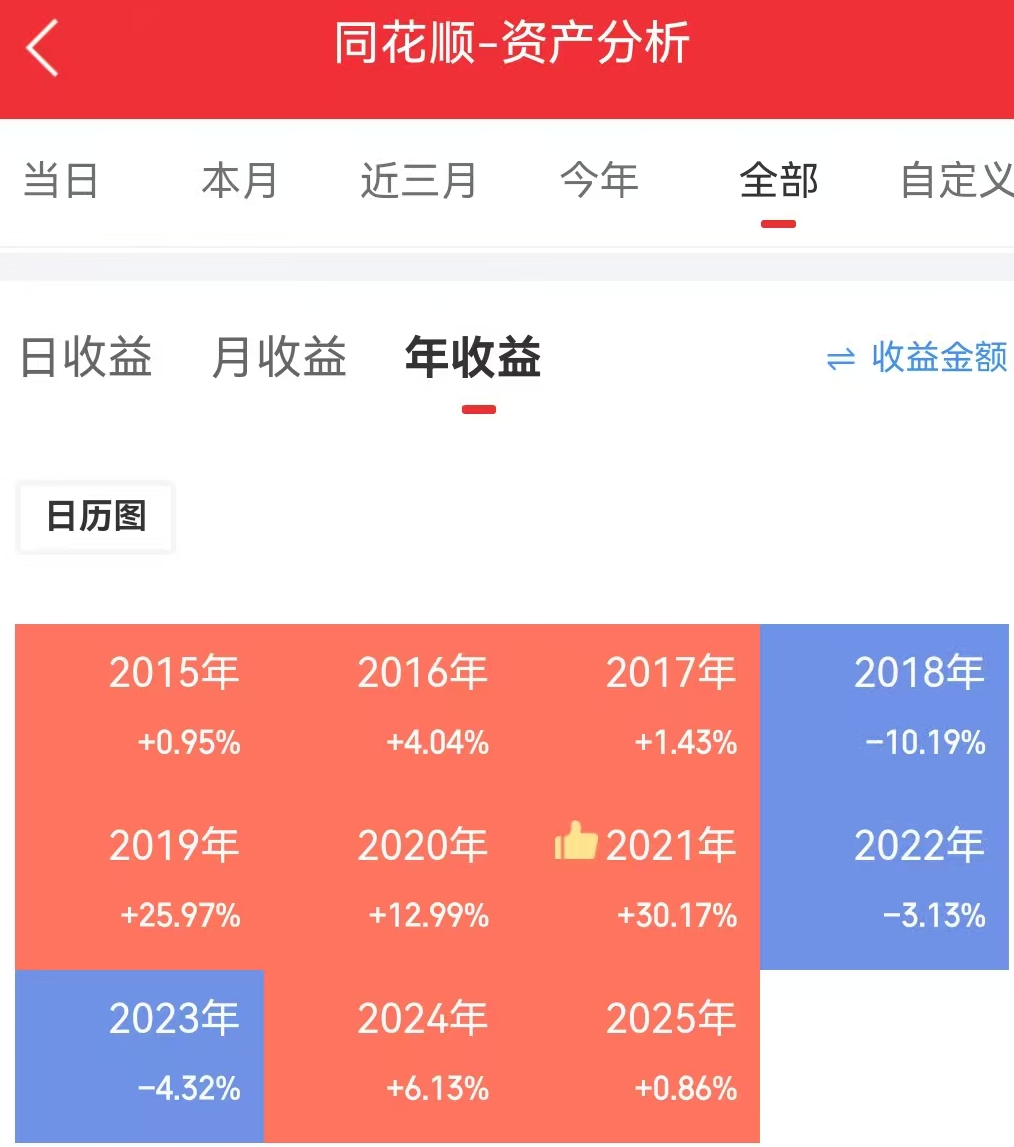Open the 2015年 return tile
This screenshot has height=1147, width=1014.
coord(140,710)
